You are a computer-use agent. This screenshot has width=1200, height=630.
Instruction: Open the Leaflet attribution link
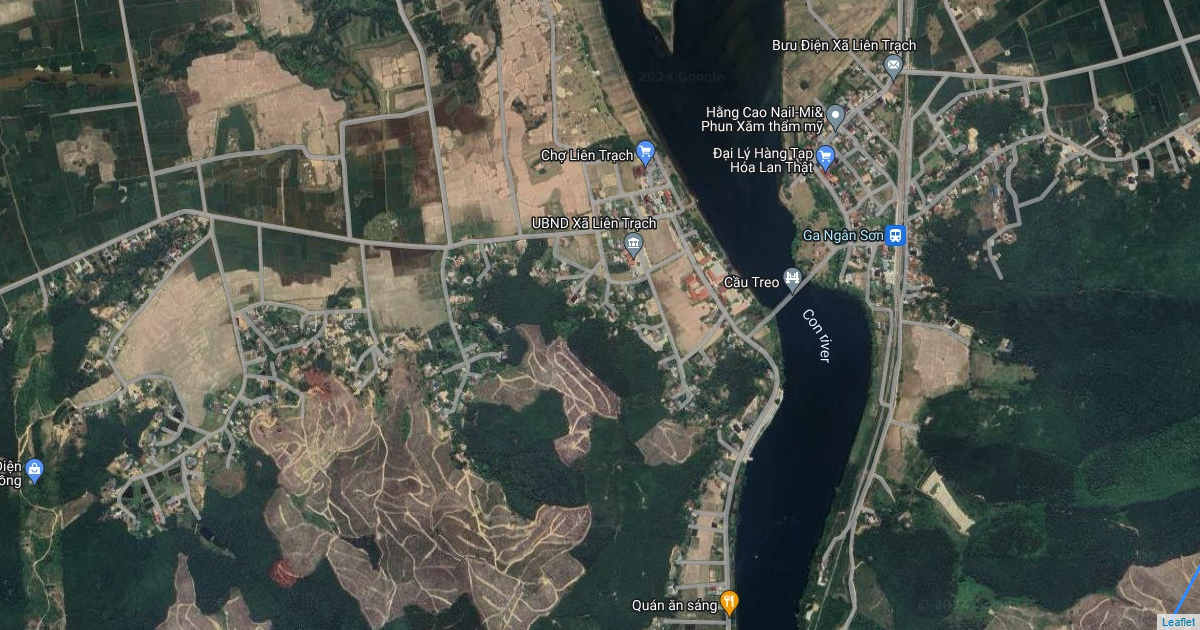pos(1178,622)
